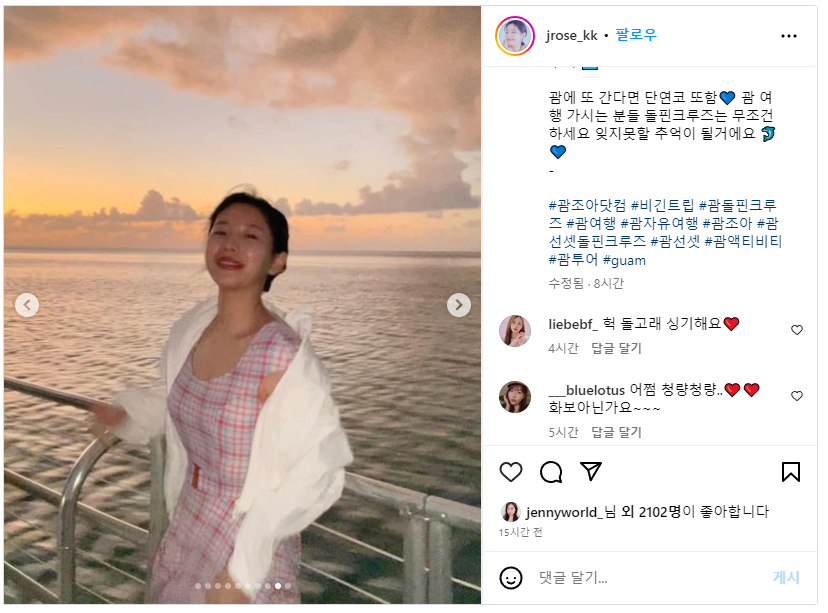The height and width of the screenshot is (613, 828).
Task: Go to the previous photo in carousel
Action: [27, 305]
